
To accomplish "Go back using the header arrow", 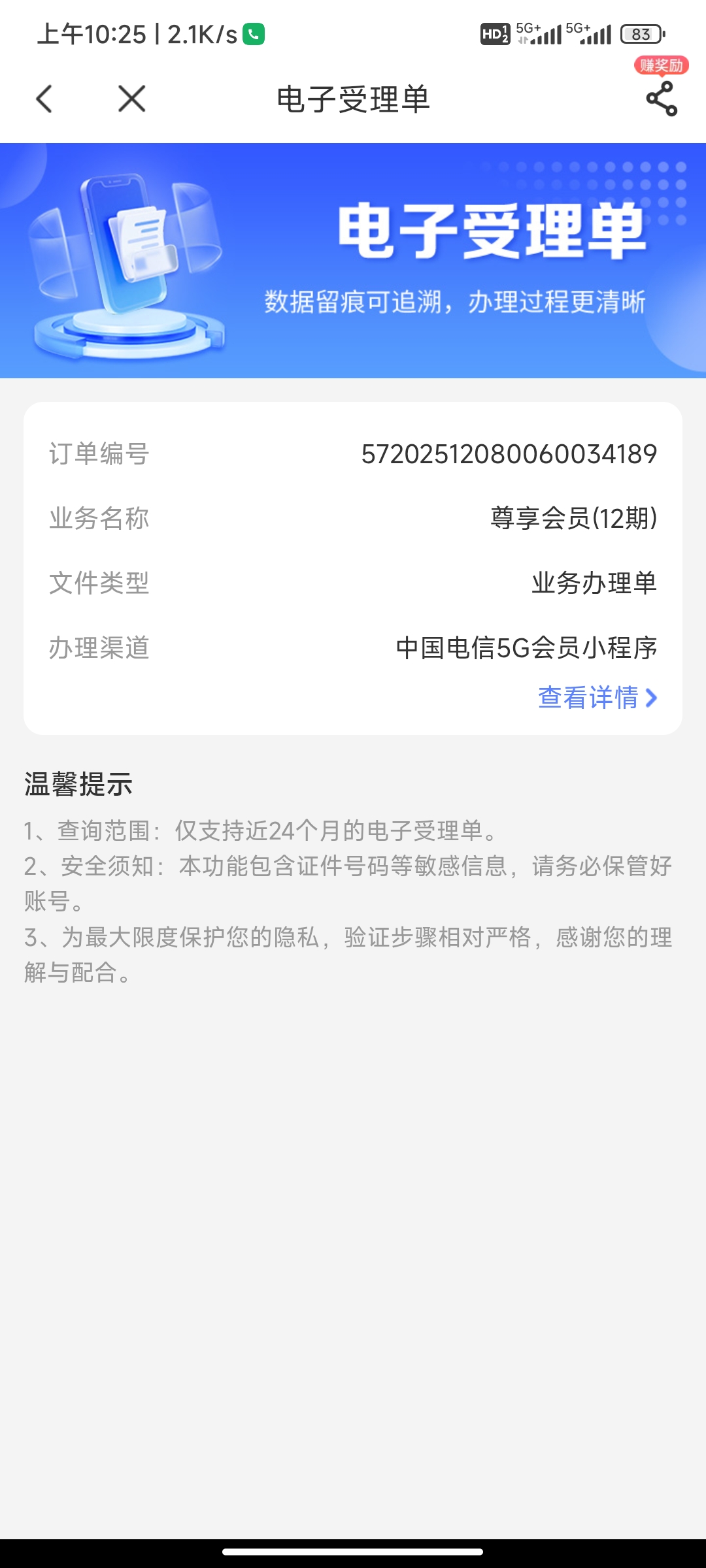I will [44, 99].
